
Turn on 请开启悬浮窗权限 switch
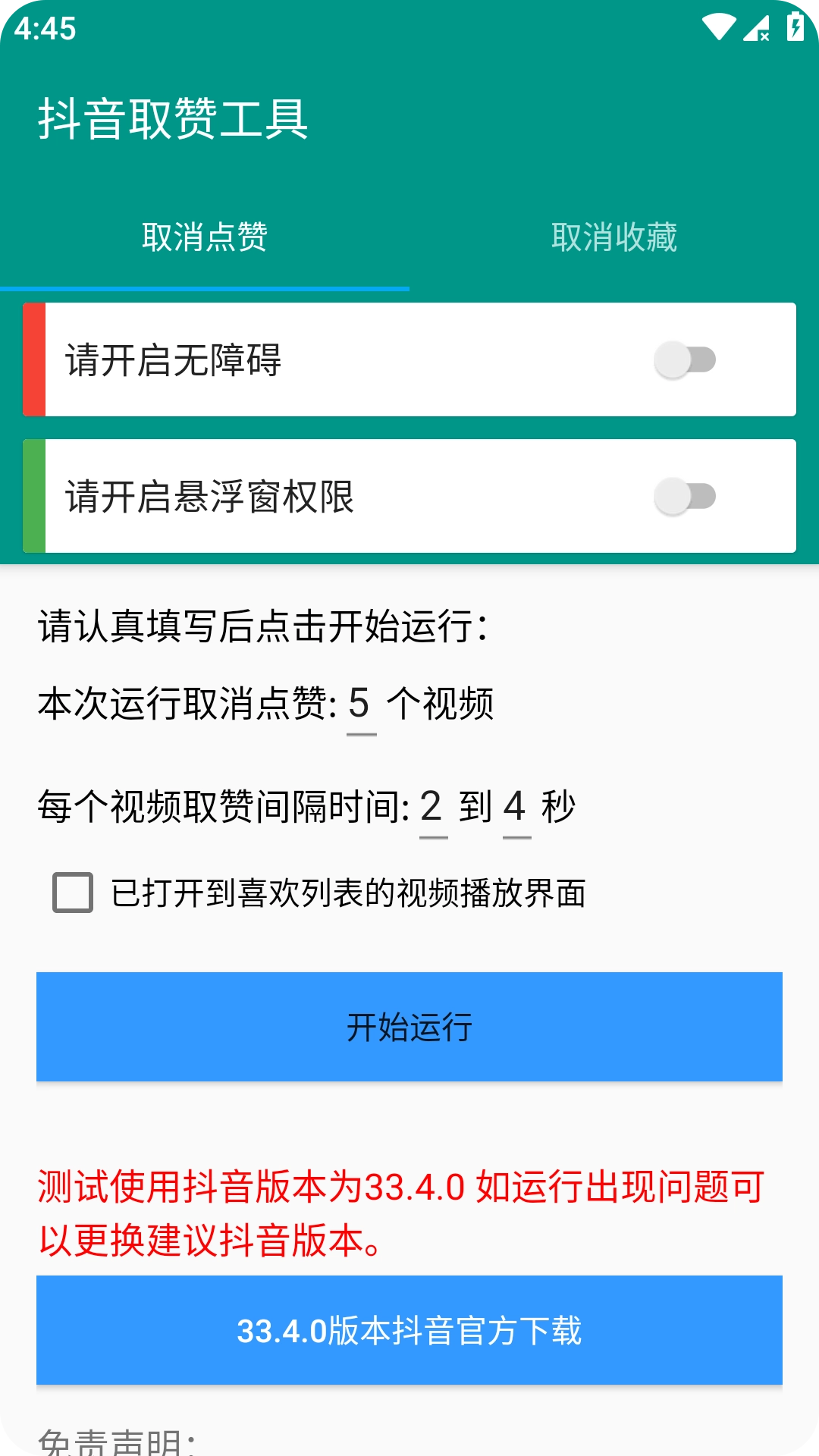point(686,497)
